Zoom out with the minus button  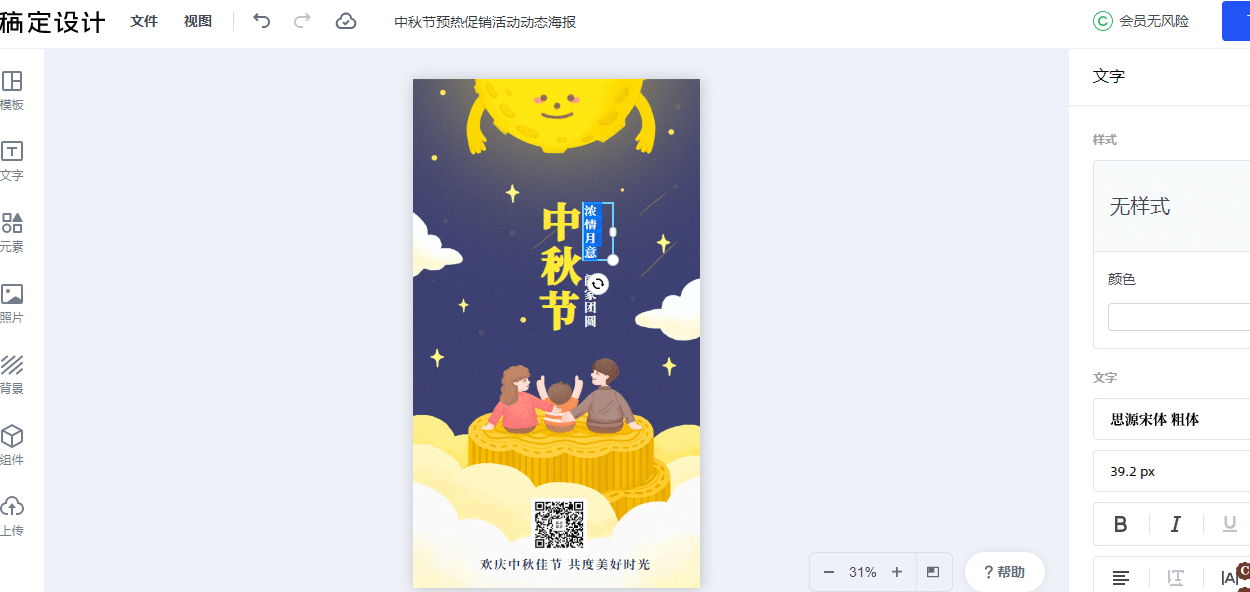[x=828, y=572]
